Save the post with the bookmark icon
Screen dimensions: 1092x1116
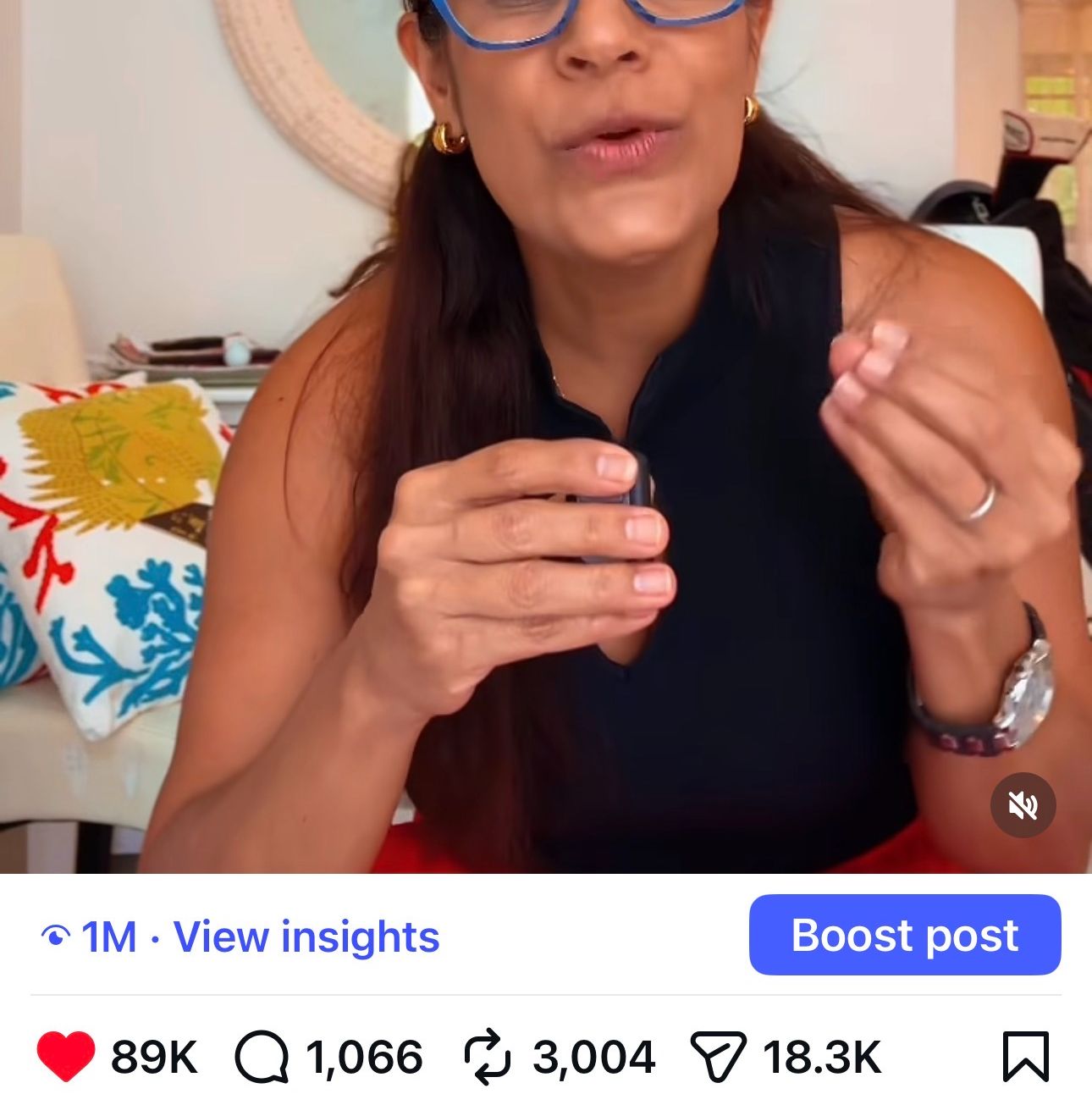[1026, 1056]
